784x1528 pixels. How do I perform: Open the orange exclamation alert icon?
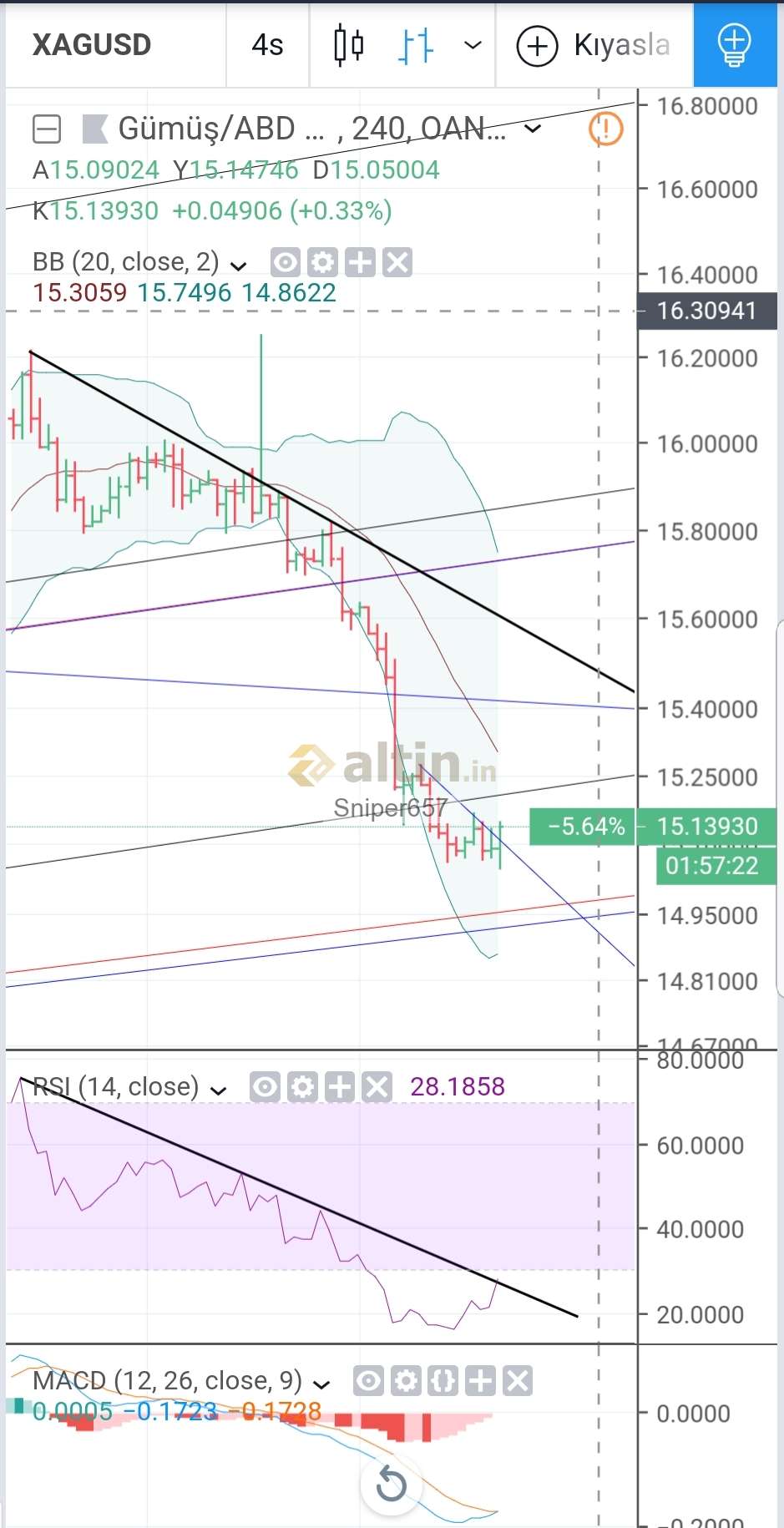pos(606,129)
